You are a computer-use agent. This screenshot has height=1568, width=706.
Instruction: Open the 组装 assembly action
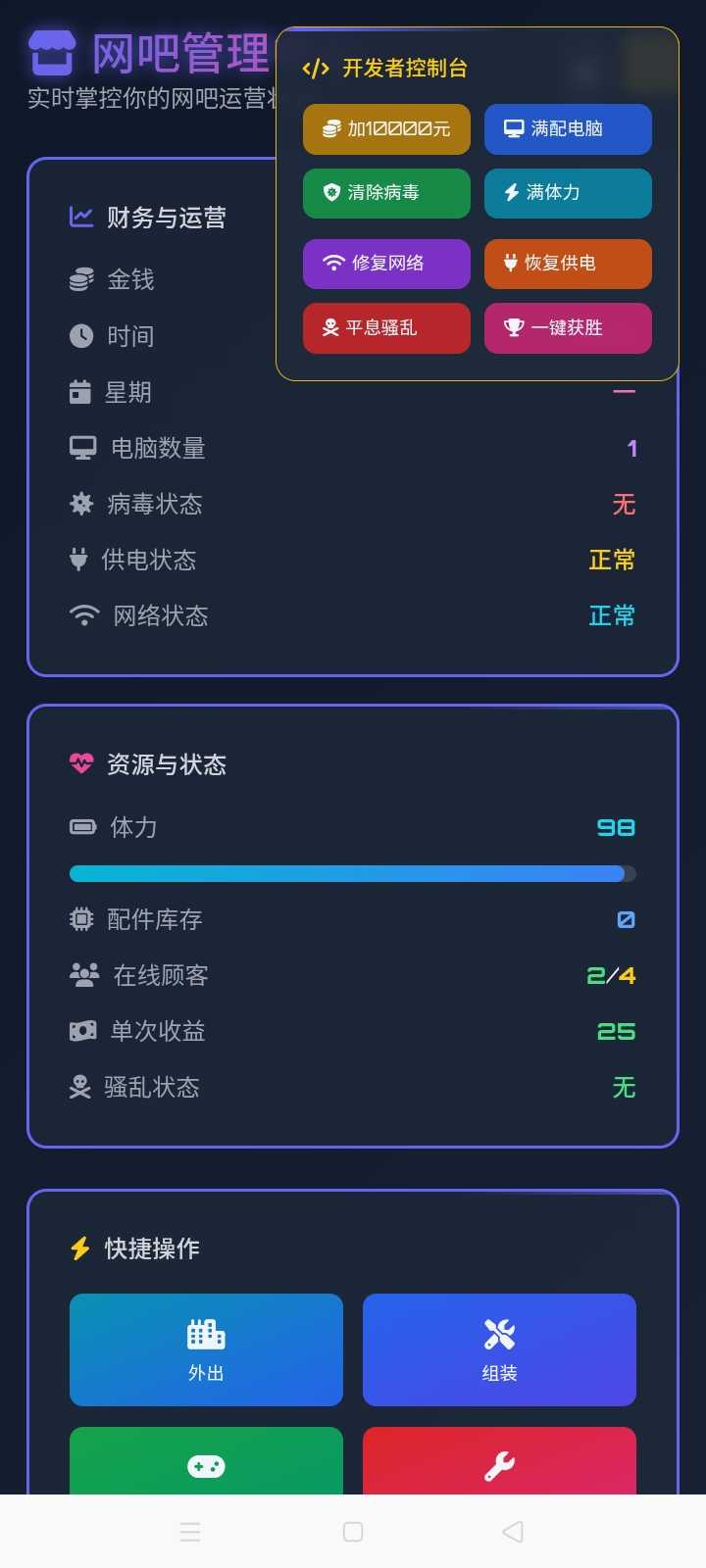pyautogui.click(x=499, y=1349)
